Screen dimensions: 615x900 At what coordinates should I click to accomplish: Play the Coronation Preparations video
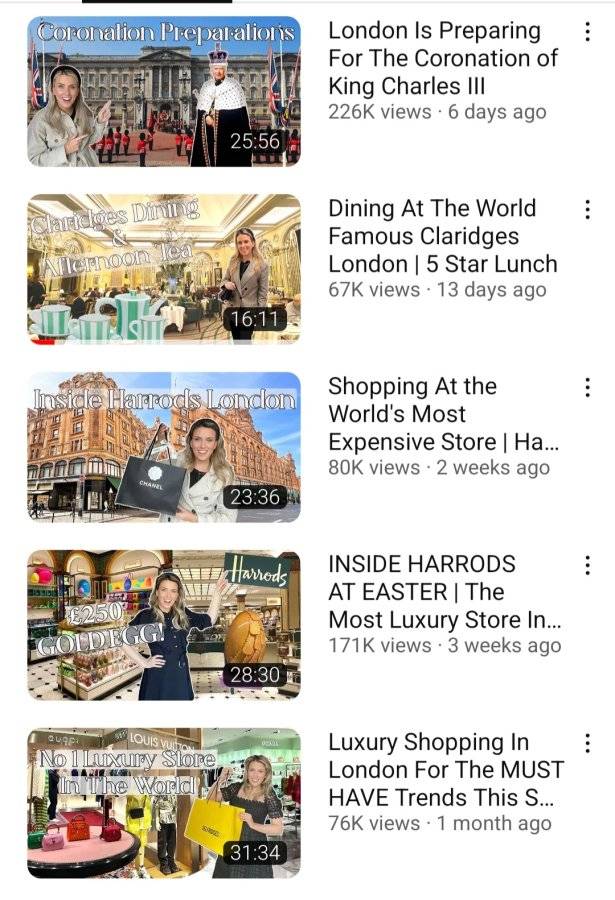(164, 92)
